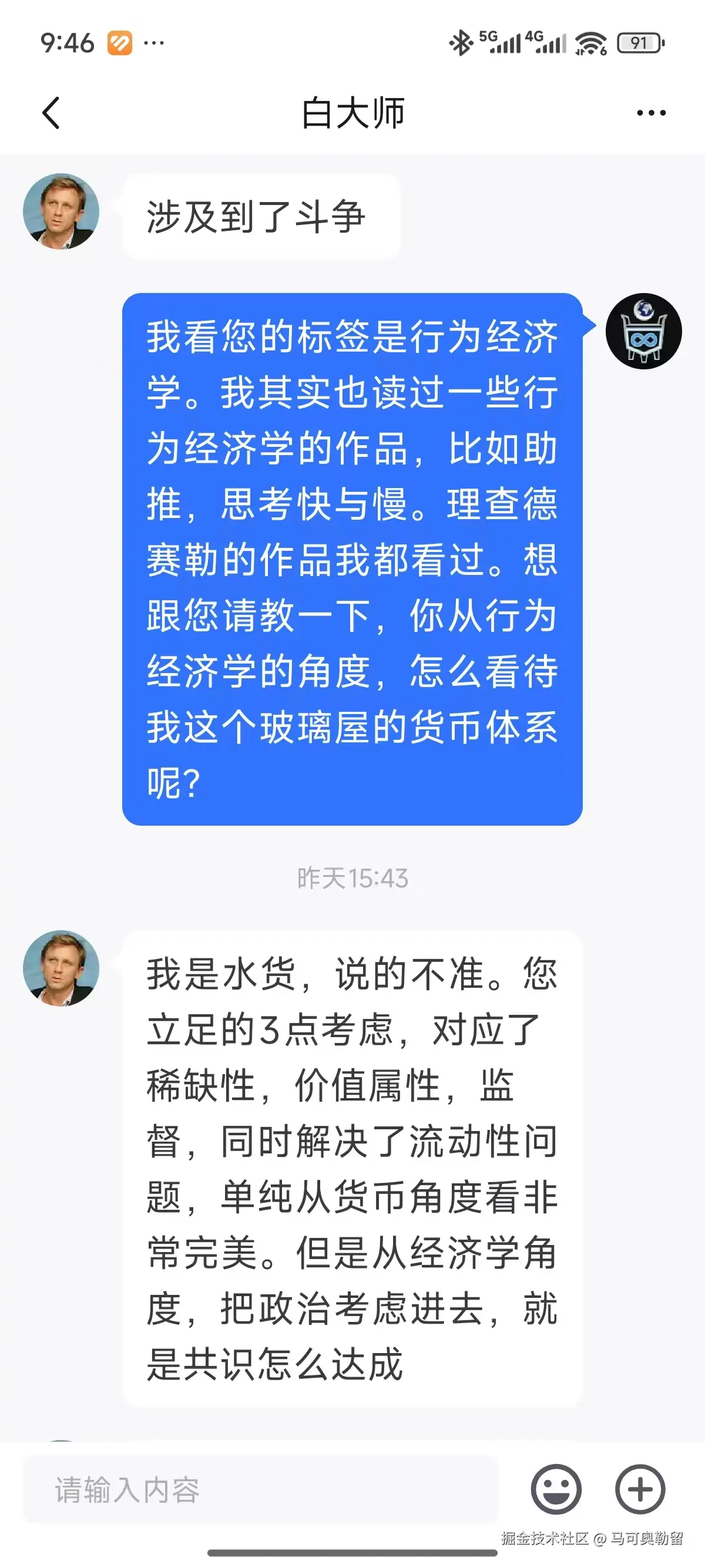Open the three-dot more options menu
This screenshot has height=1568, width=705.
pyautogui.click(x=651, y=113)
